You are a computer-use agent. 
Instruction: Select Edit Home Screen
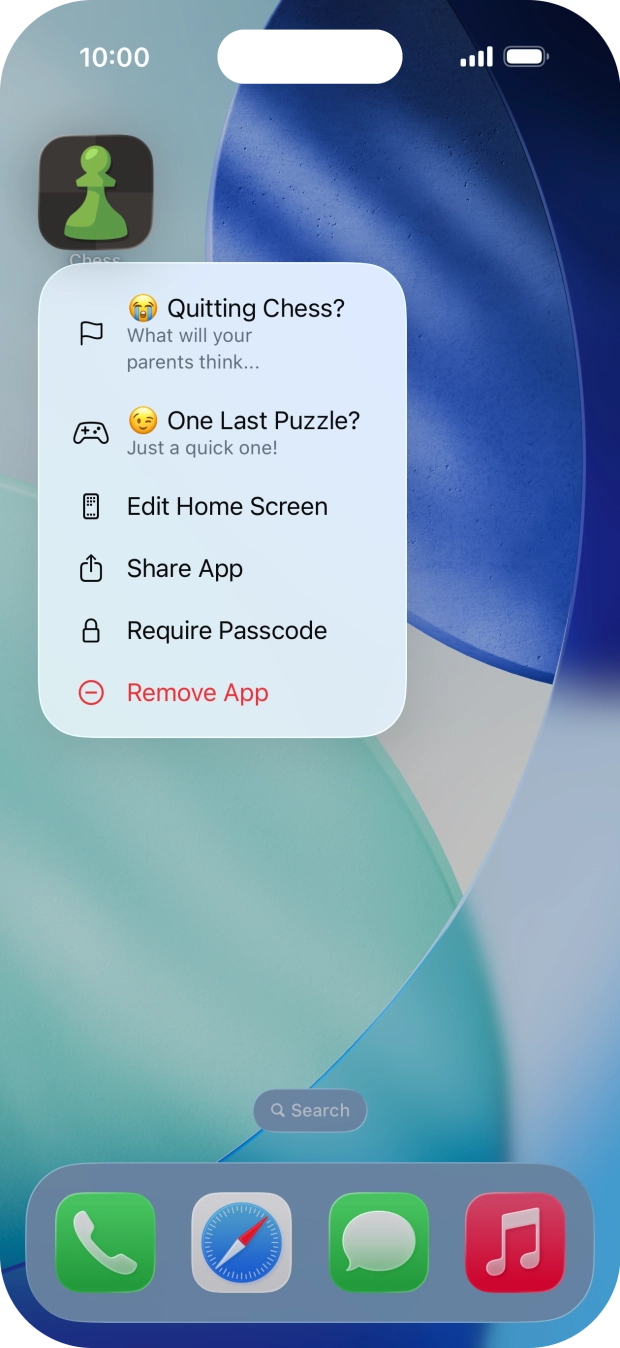[222, 506]
